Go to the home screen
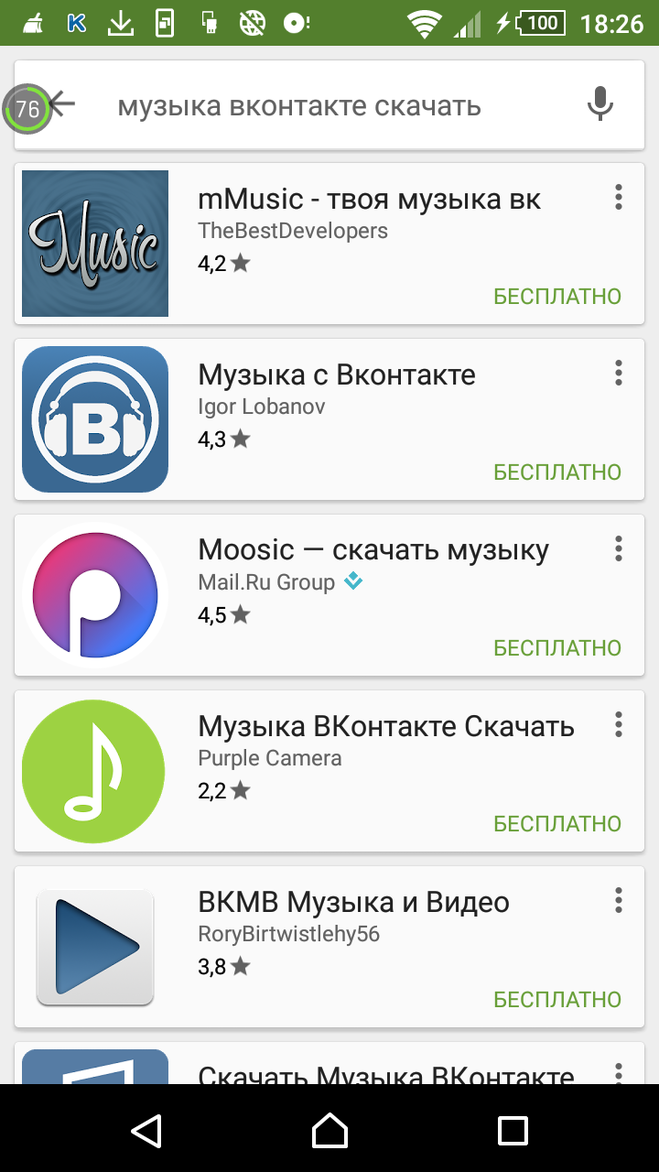Screen dimensions: 659x1172 330,1129
